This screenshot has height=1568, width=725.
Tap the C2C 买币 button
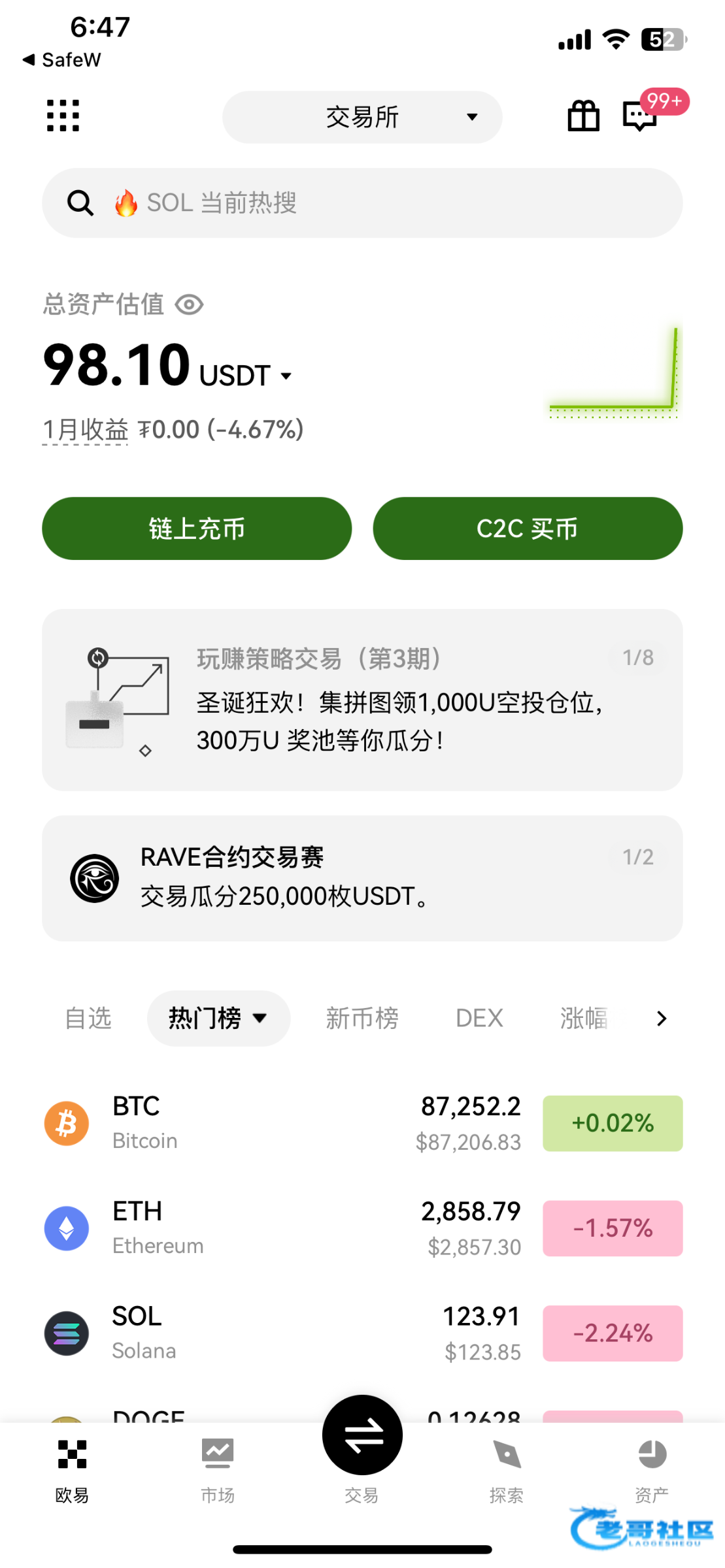coord(527,529)
